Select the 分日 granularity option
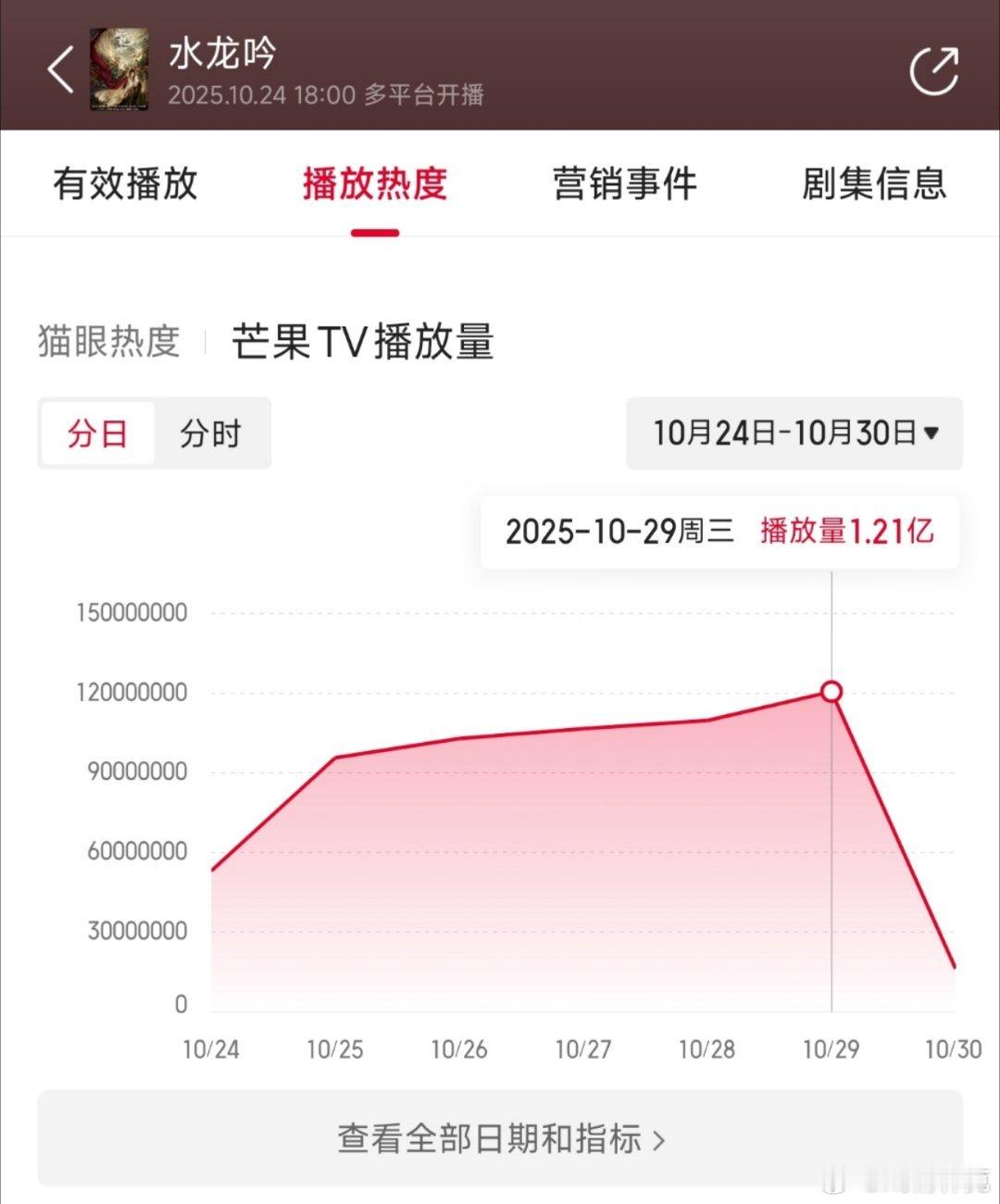This screenshot has height=1204, width=1000. [96, 433]
